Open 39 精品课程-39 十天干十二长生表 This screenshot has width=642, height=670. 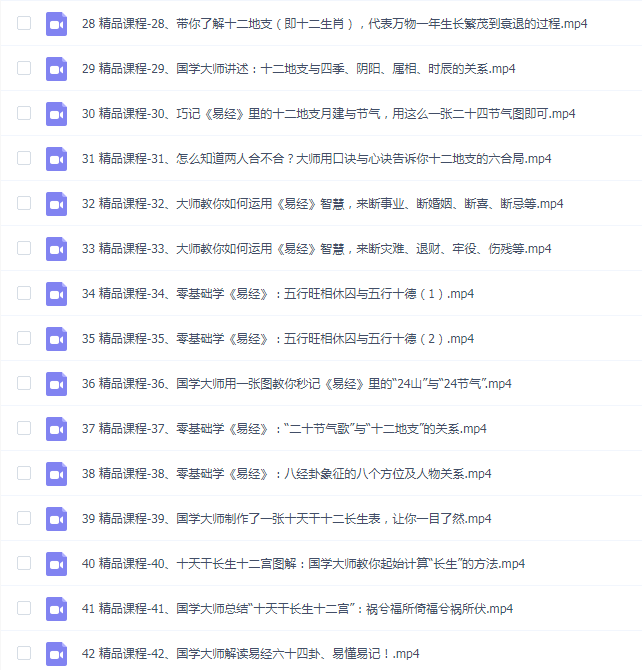click(286, 518)
